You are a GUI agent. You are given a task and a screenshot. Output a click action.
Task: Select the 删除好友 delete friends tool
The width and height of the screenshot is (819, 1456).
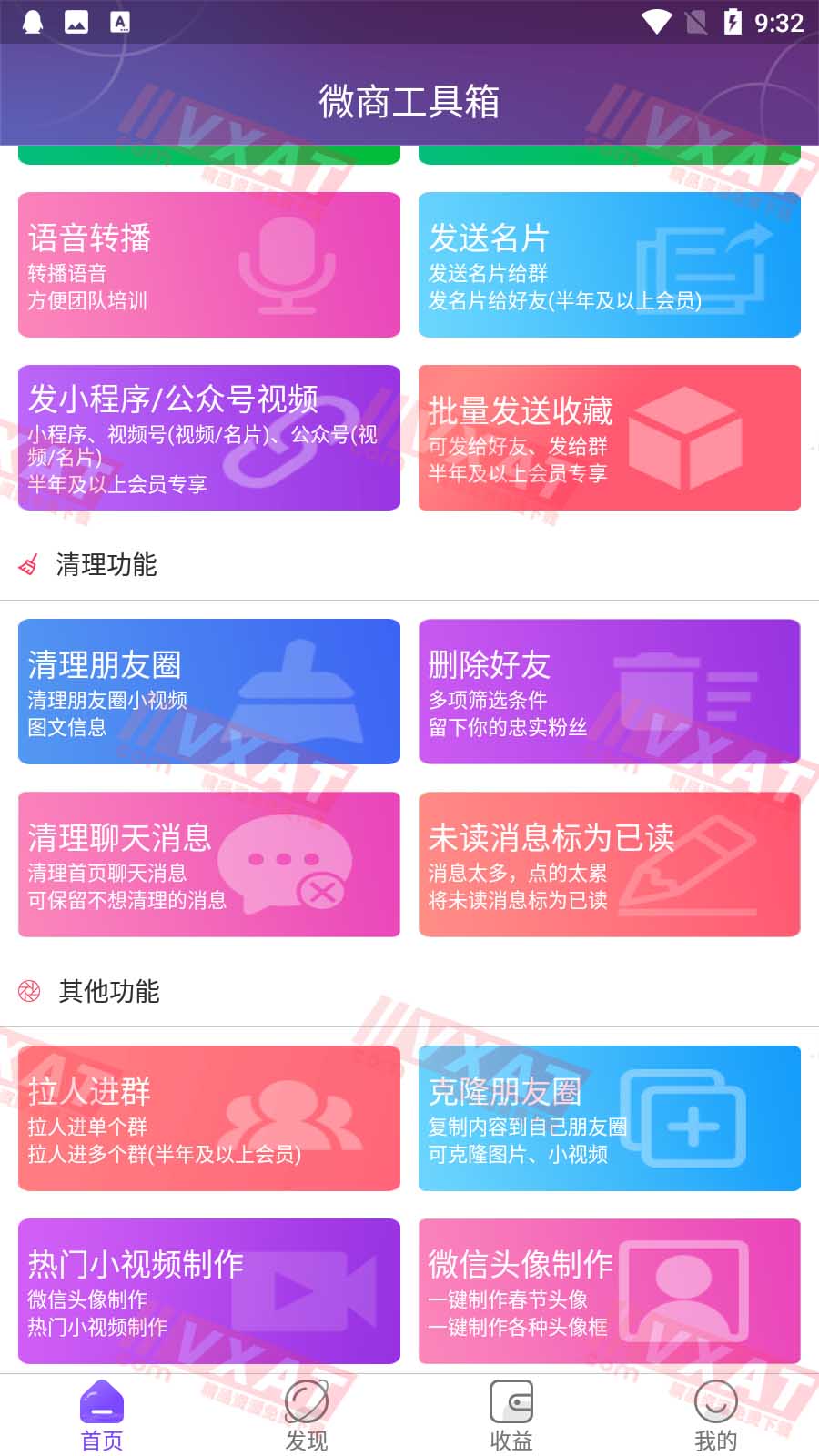pos(610,692)
